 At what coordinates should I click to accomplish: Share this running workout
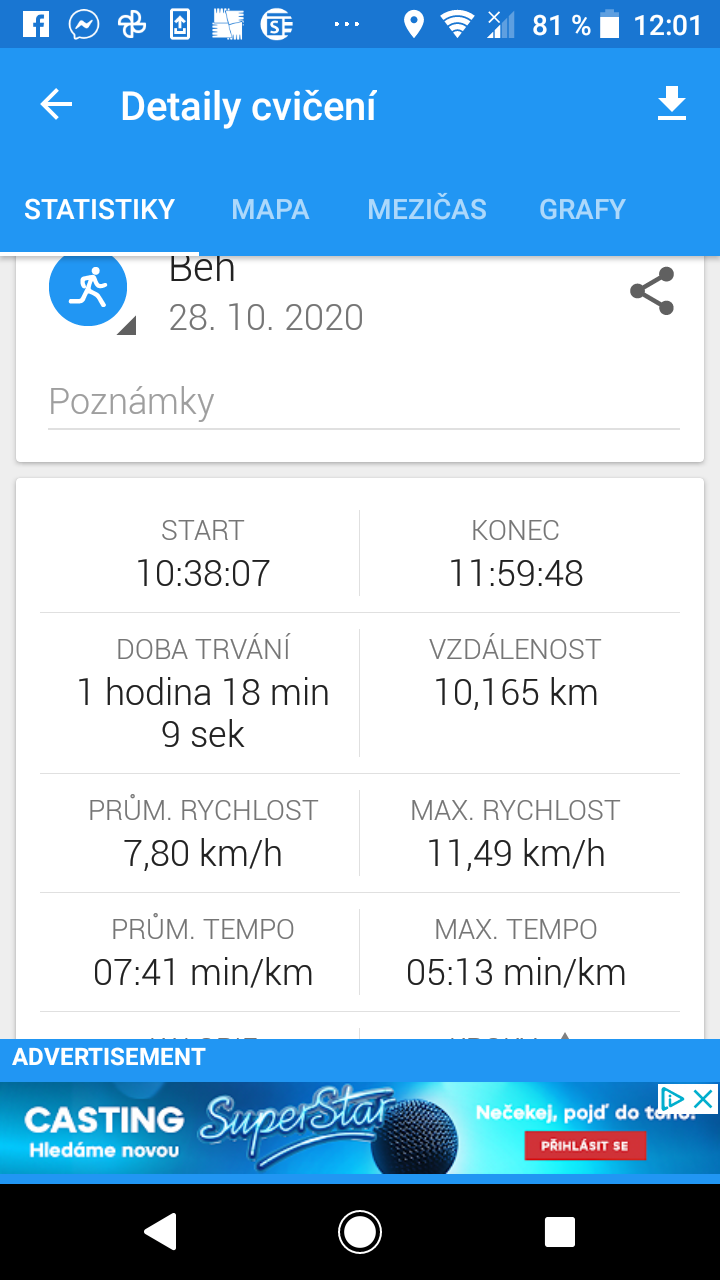(x=652, y=292)
